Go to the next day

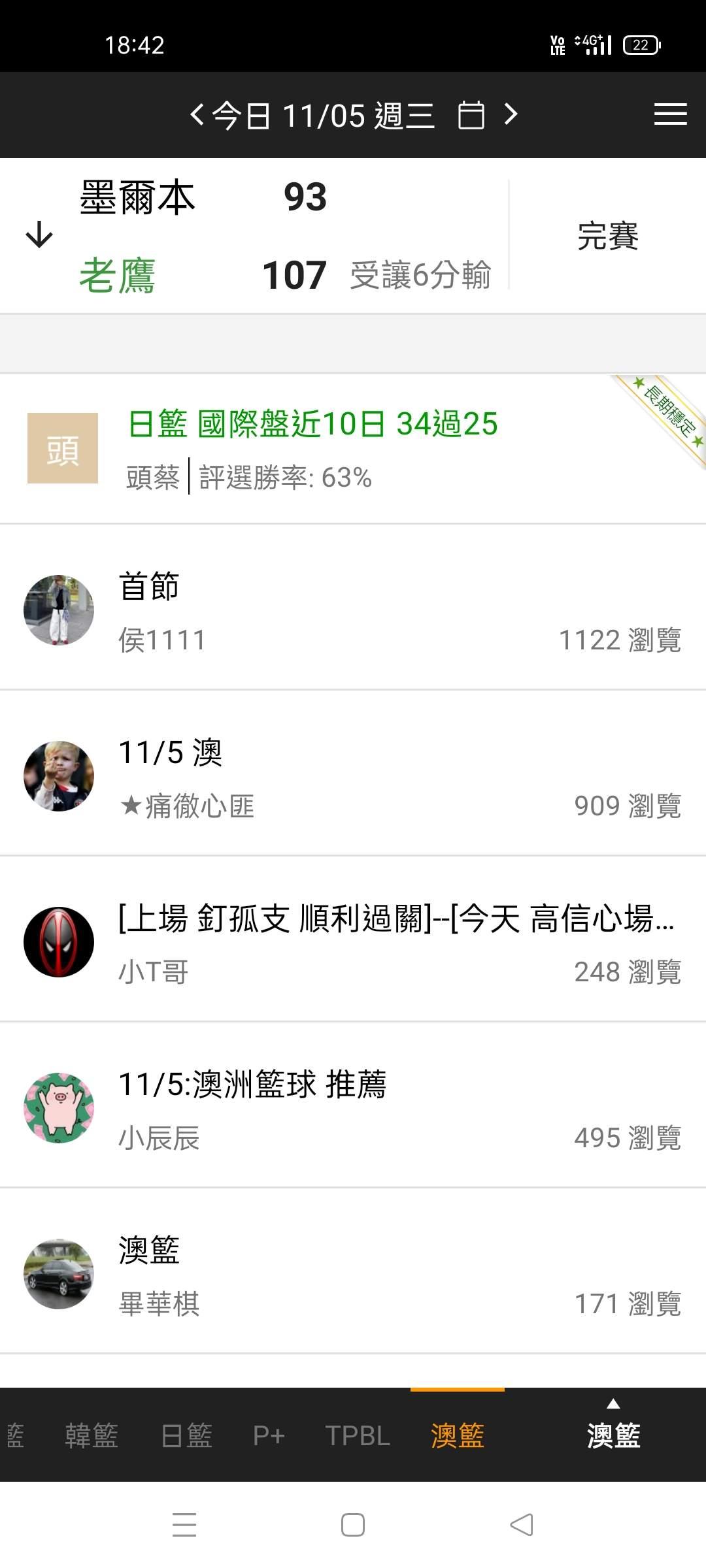click(511, 115)
